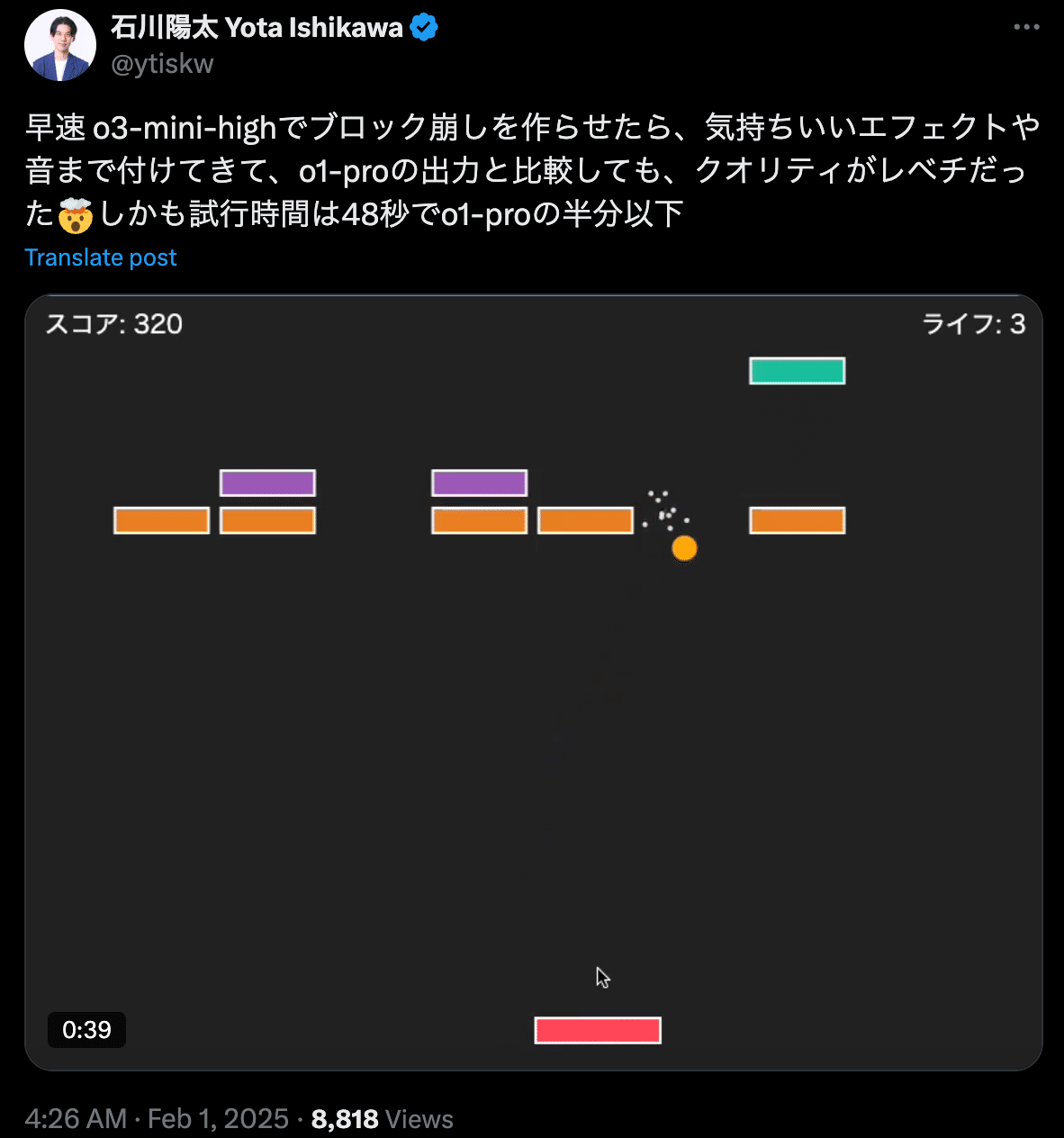Open Yota Ishikawa's profile picture

coord(60,45)
